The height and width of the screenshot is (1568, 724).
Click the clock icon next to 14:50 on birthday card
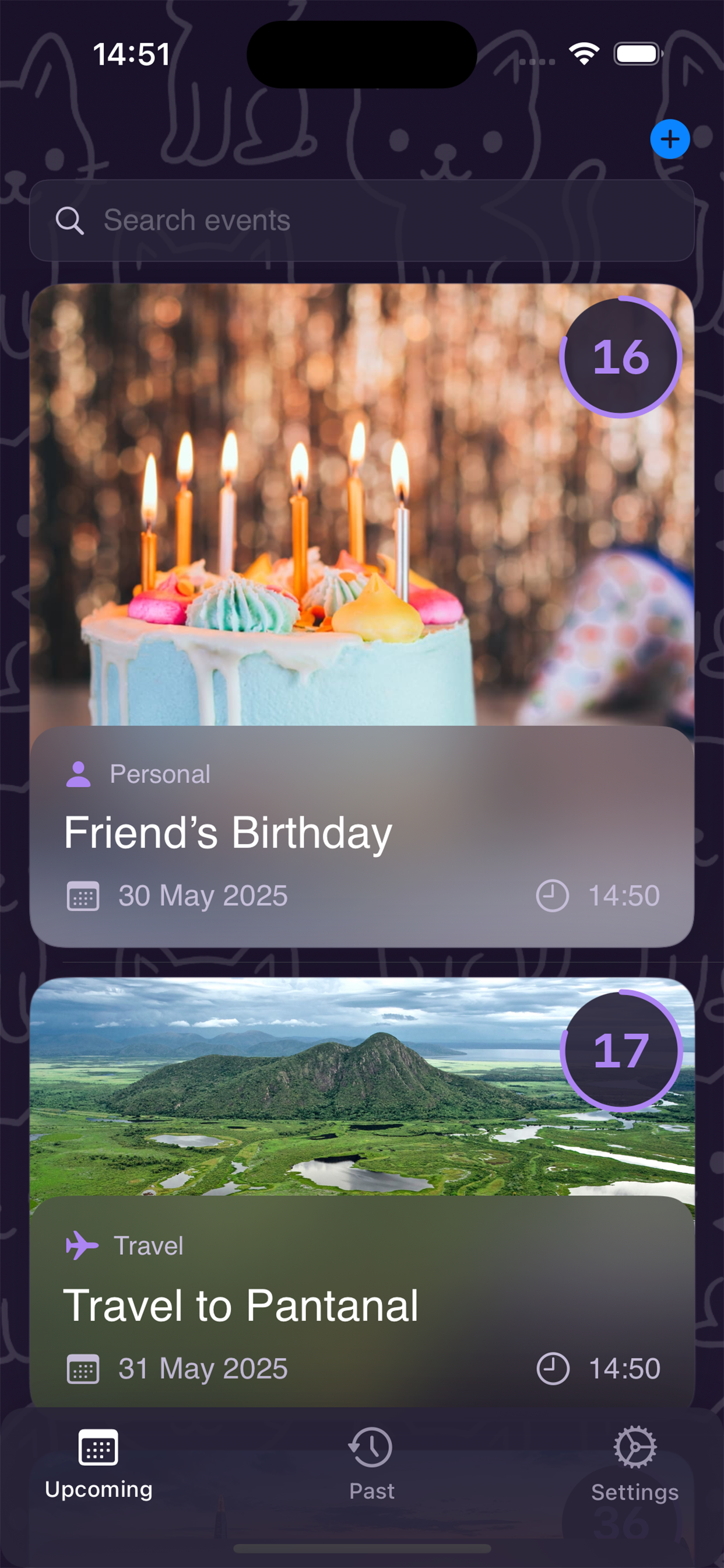click(x=553, y=895)
